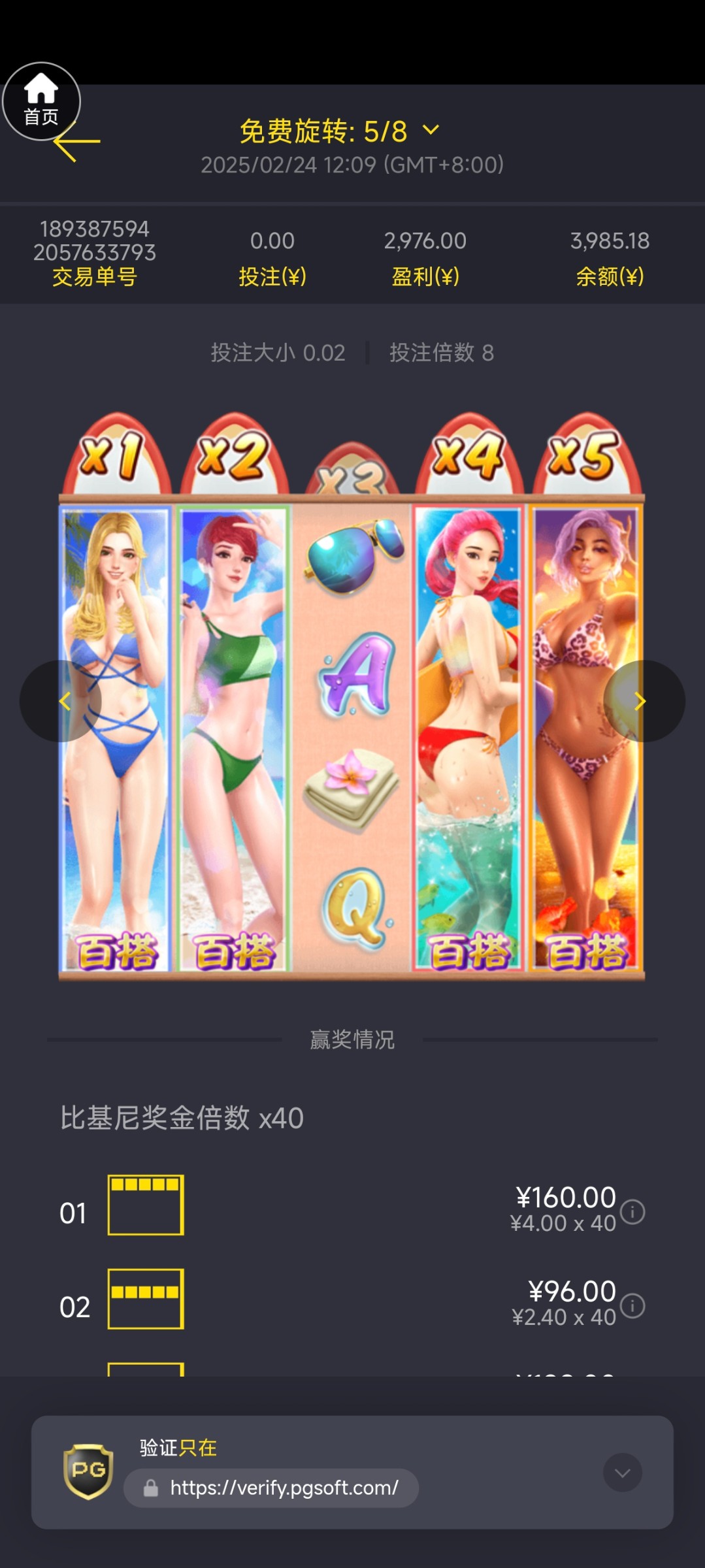Open info for the ¥96.00 win
The image size is (705, 1568).
coord(632,1306)
